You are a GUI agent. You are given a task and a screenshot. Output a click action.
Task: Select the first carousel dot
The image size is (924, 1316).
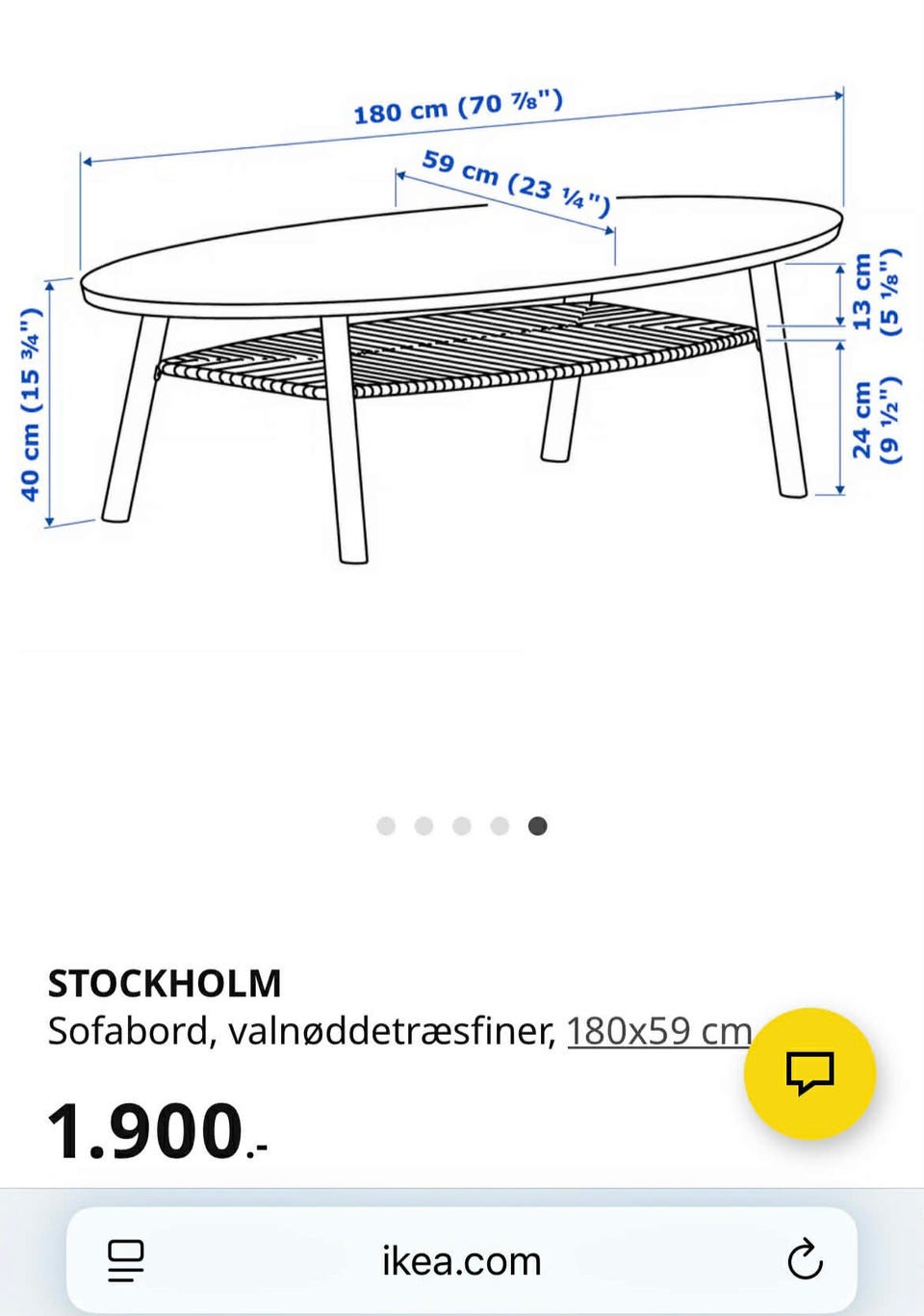click(x=386, y=825)
